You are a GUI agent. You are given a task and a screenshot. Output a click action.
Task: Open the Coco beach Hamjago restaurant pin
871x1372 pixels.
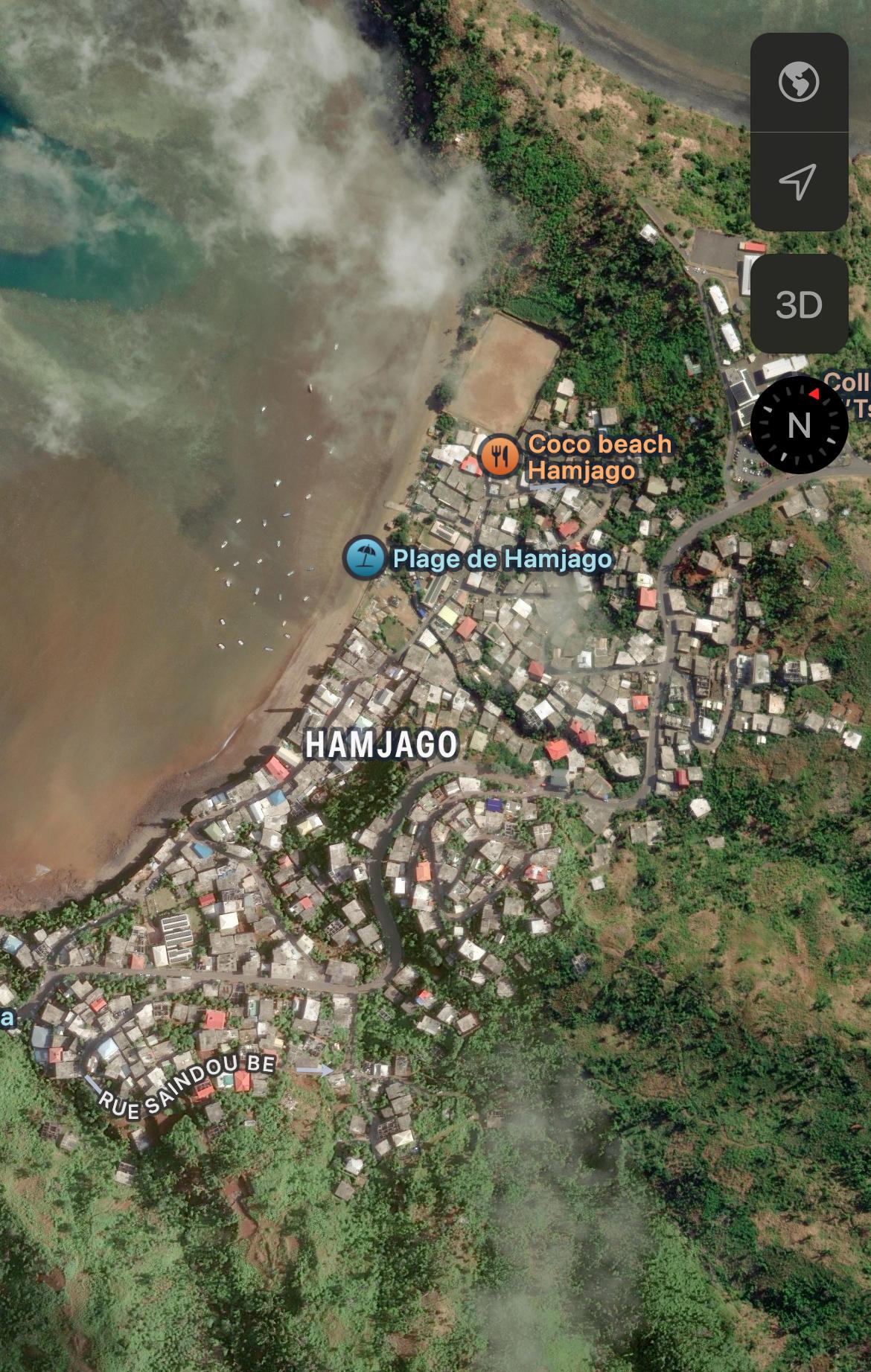pyautogui.click(x=499, y=455)
